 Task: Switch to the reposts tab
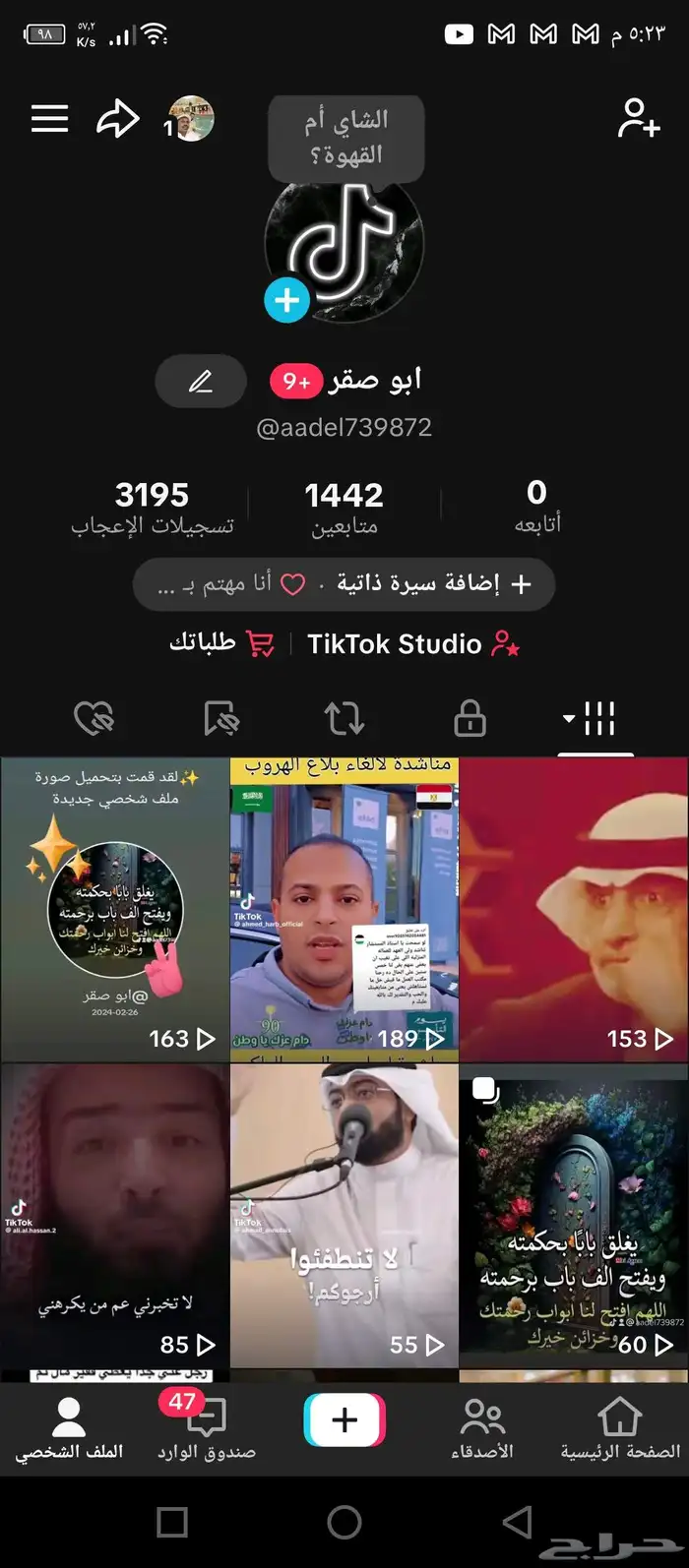click(x=344, y=719)
